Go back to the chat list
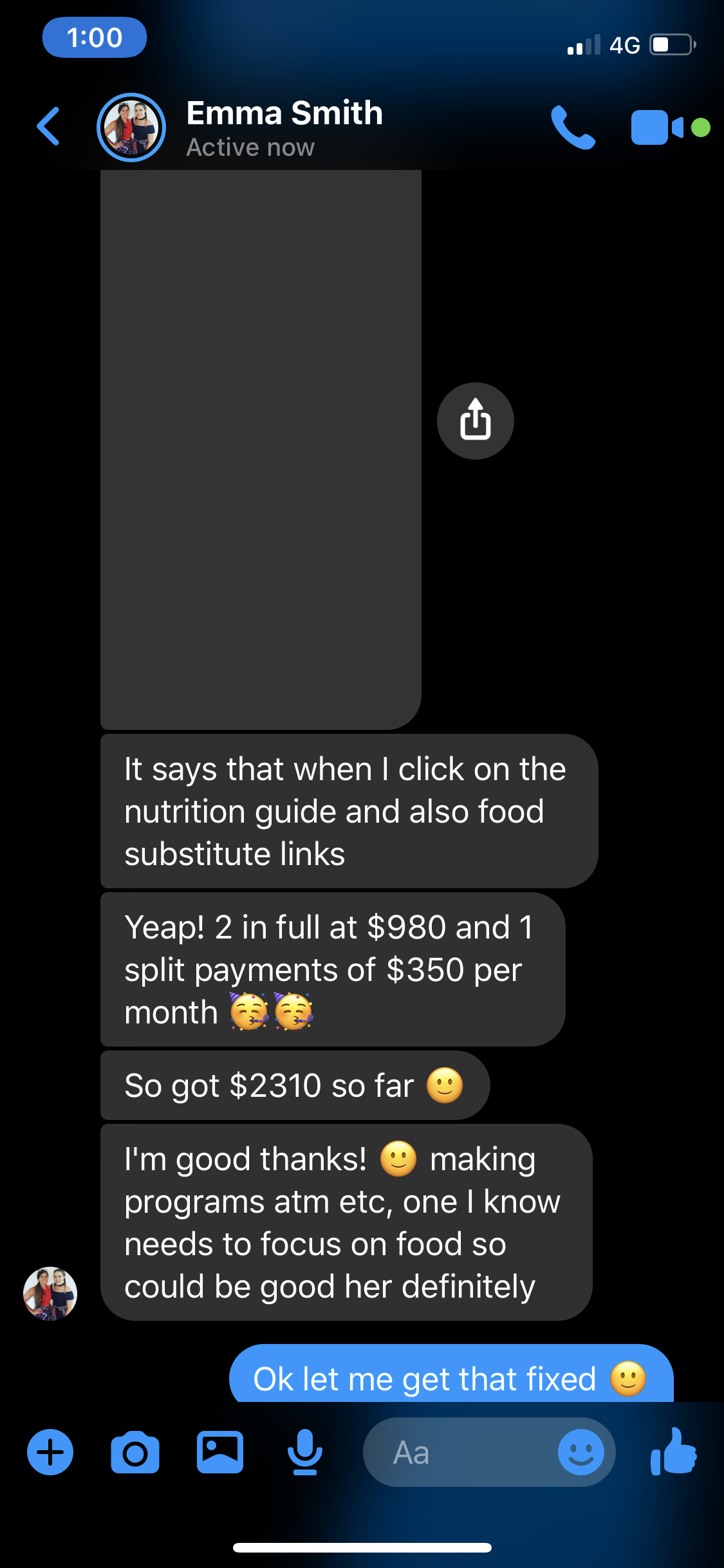The image size is (724, 1568). coord(49,126)
